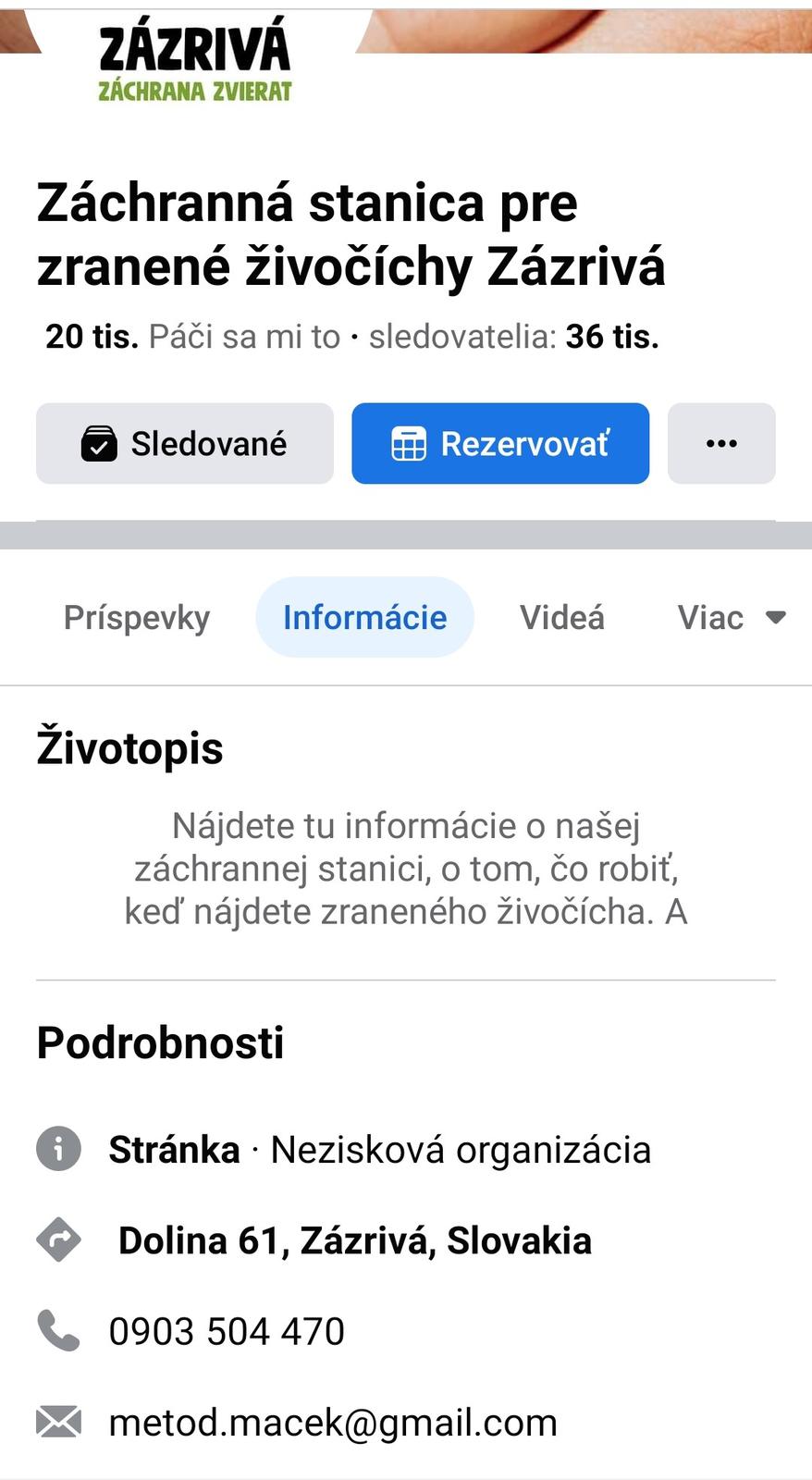
Task: Open the three-dot more options button
Action: 721,444
